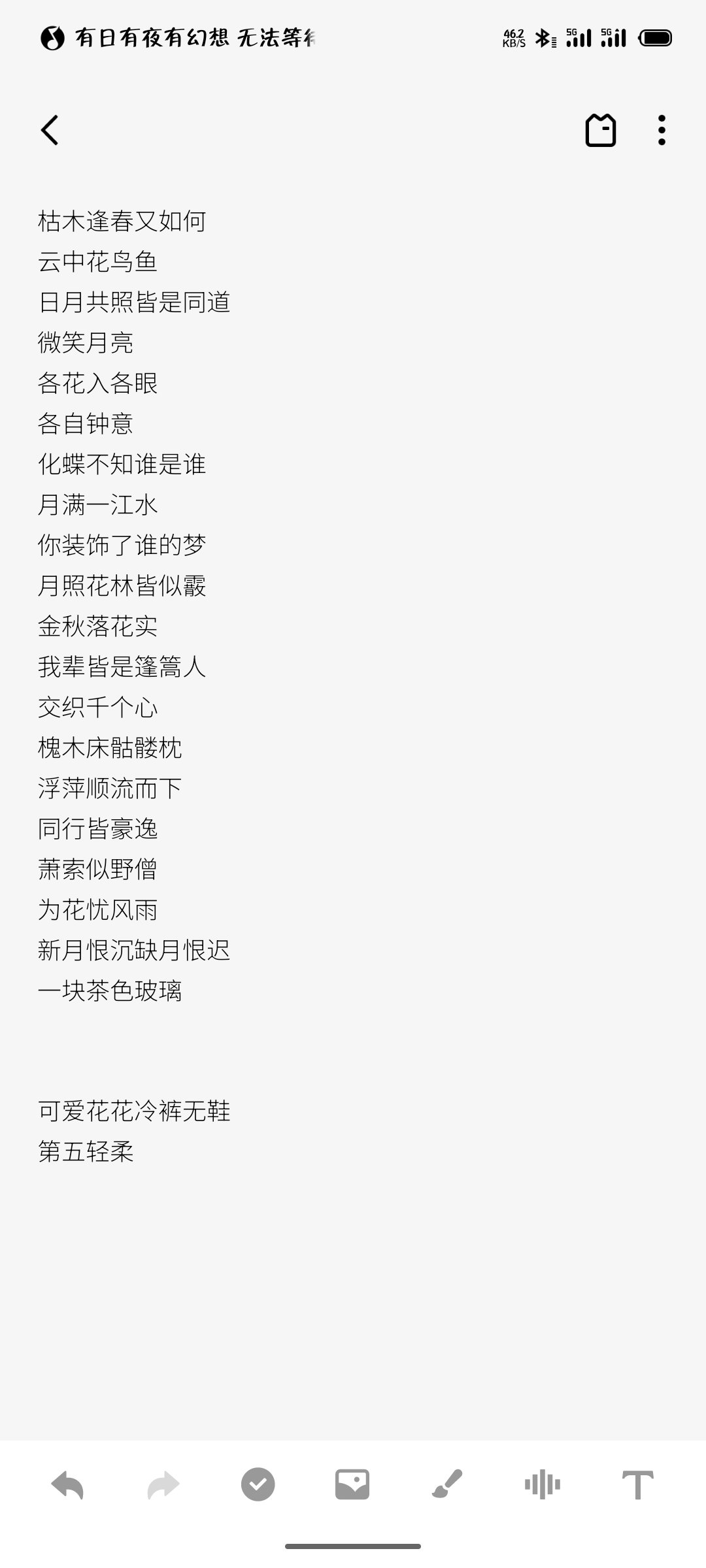Open the note skin/theme icon
Image resolution: width=706 pixels, height=1568 pixels.
coord(600,130)
